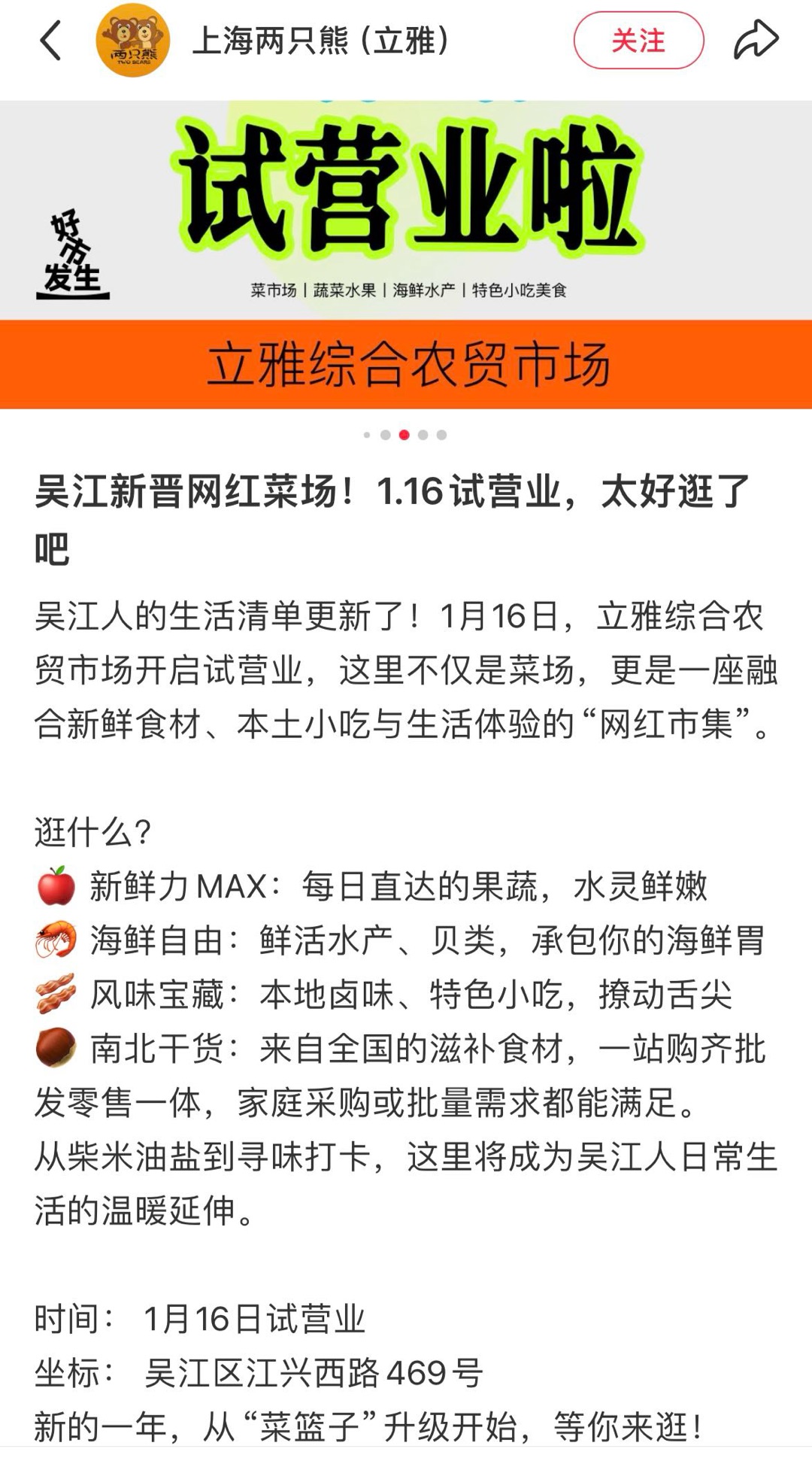Open the 试营业啦 market poster image
812x1467 pixels.
coord(406,254)
